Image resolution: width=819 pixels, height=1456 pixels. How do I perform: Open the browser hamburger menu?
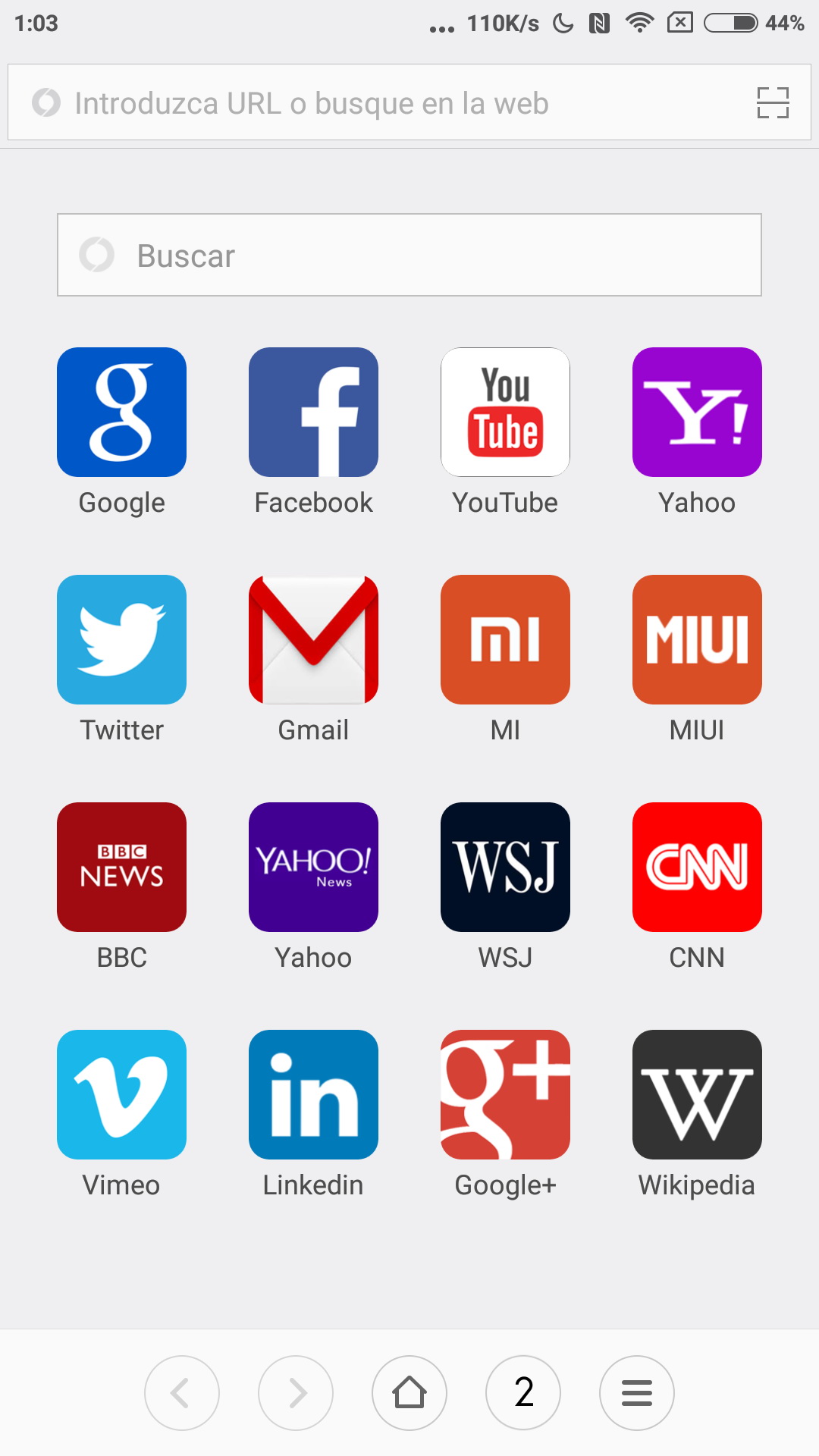(637, 1393)
